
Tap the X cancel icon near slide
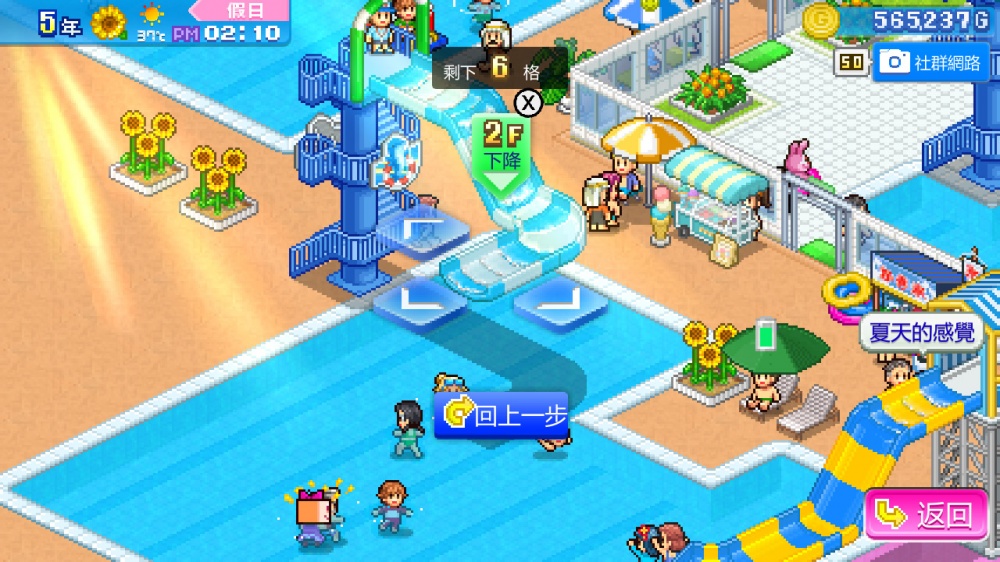(x=528, y=102)
